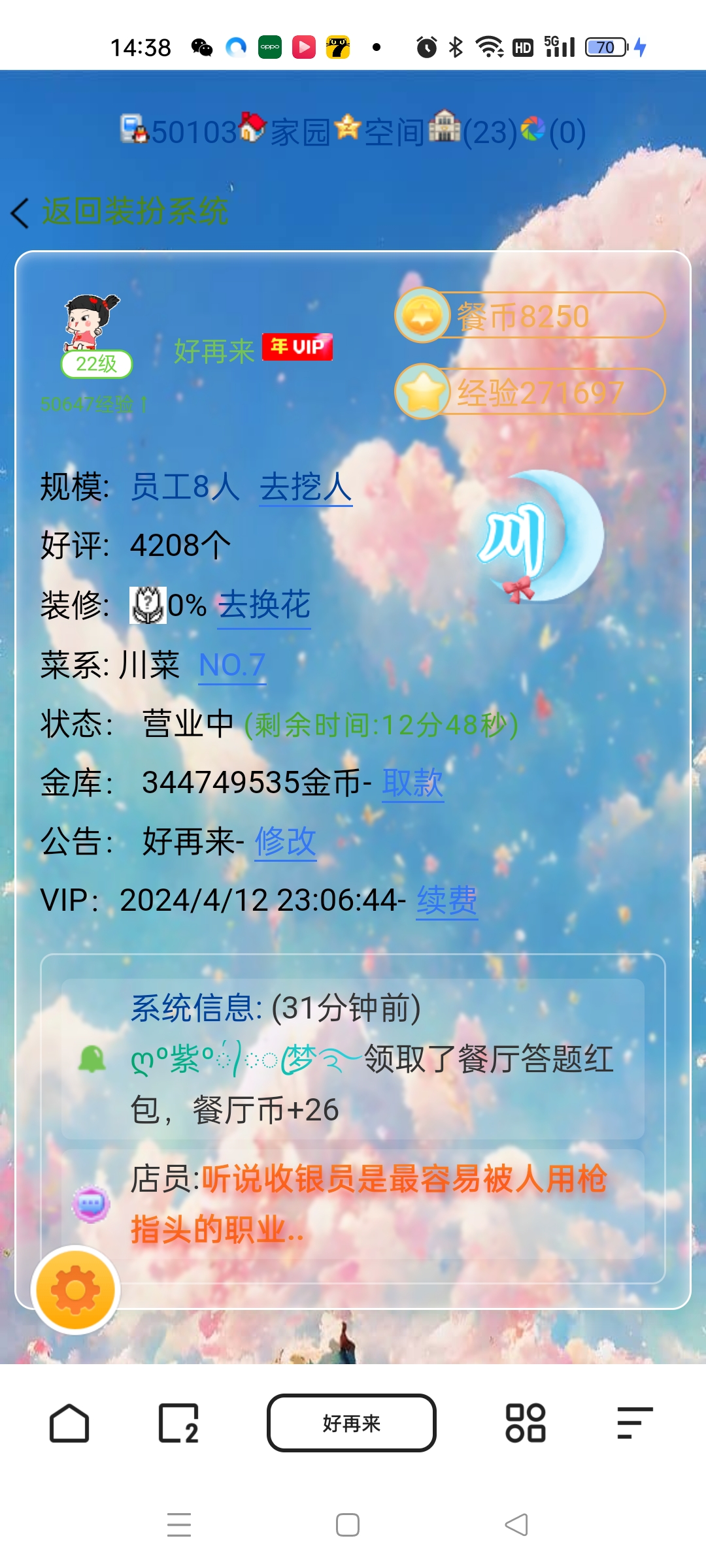
Task: Go to the browser home page
Action: [x=69, y=1423]
